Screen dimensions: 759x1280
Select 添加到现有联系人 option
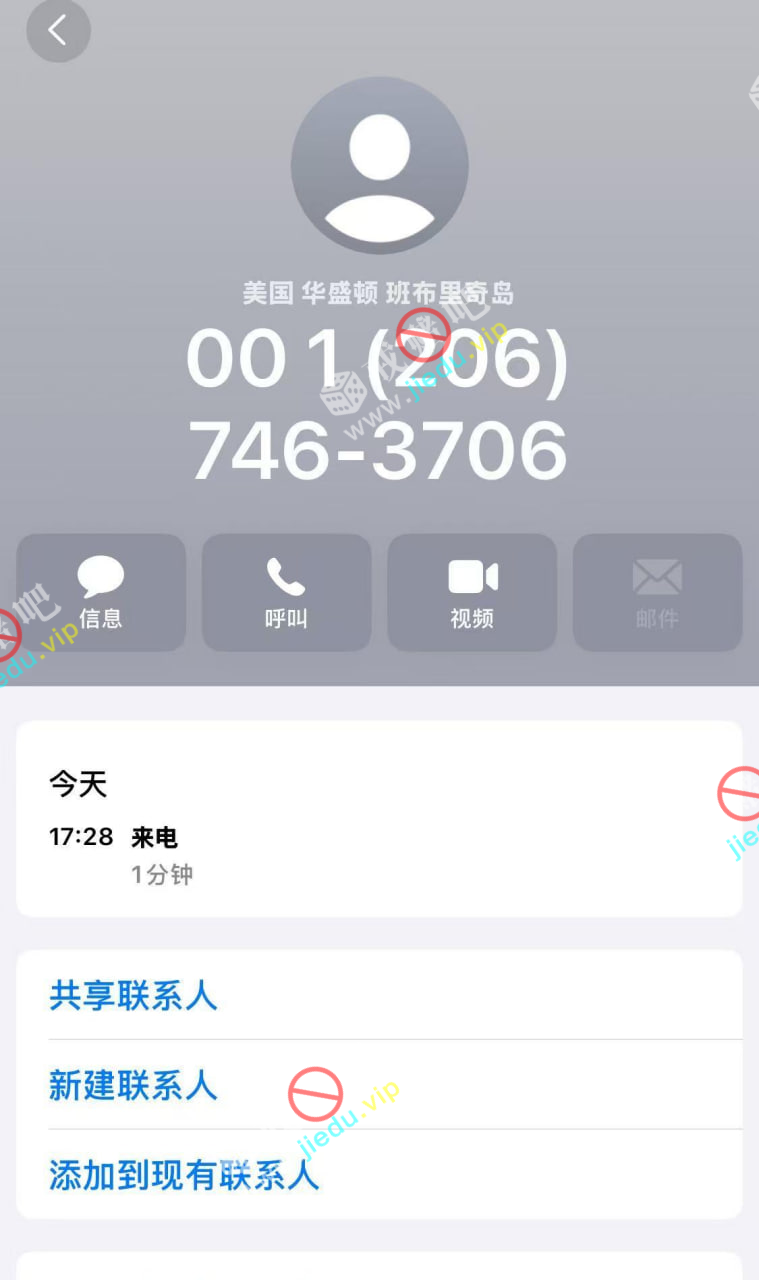click(x=184, y=1175)
